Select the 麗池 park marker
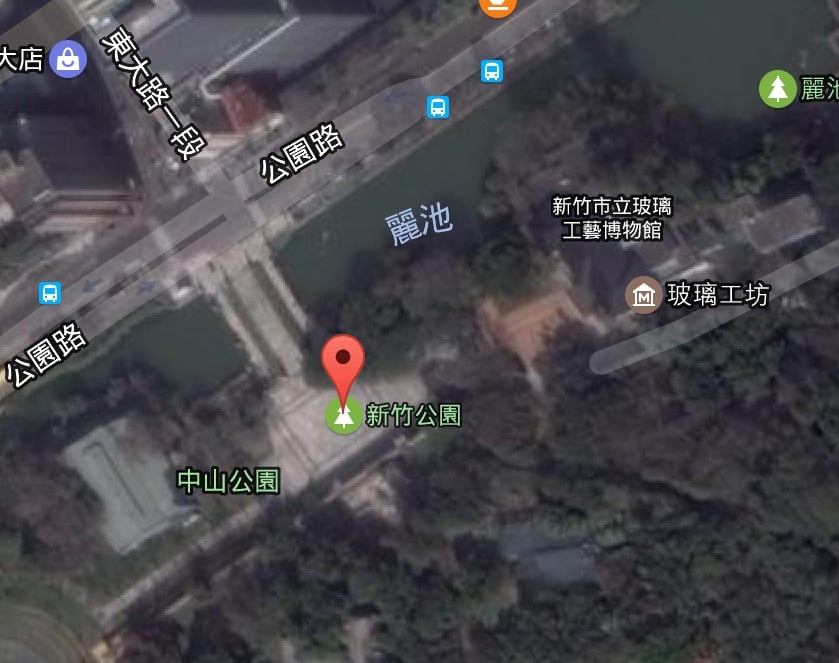839x663 pixels. pyautogui.click(x=777, y=89)
